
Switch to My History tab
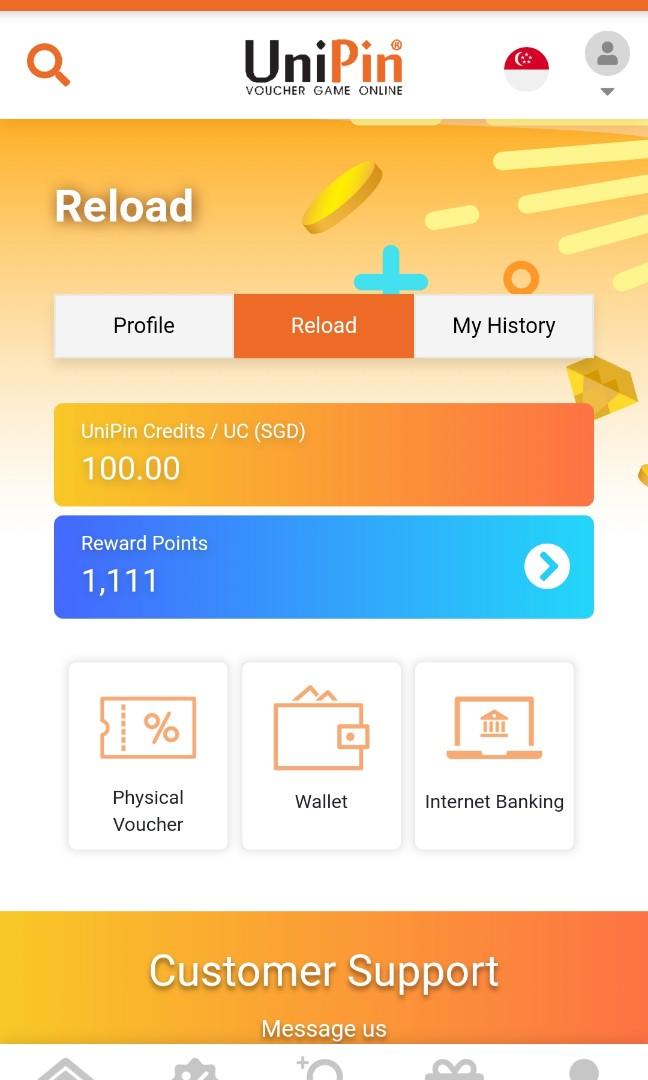(x=504, y=326)
